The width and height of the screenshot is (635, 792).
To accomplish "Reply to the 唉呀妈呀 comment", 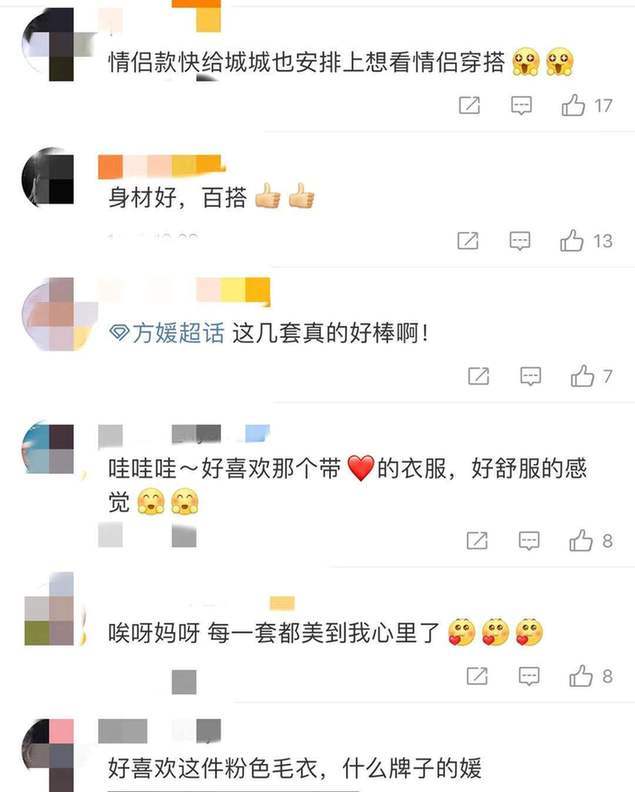I will (530, 677).
